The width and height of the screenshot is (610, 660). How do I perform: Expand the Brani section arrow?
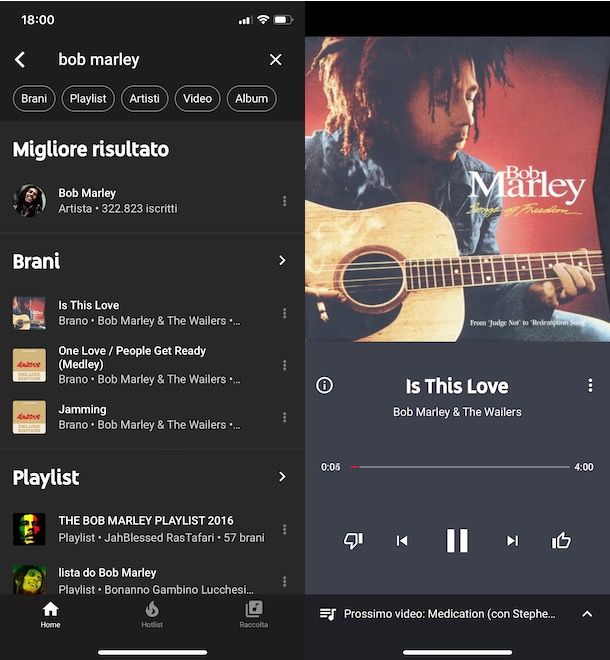pyautogui.click(x=282, y=261)
